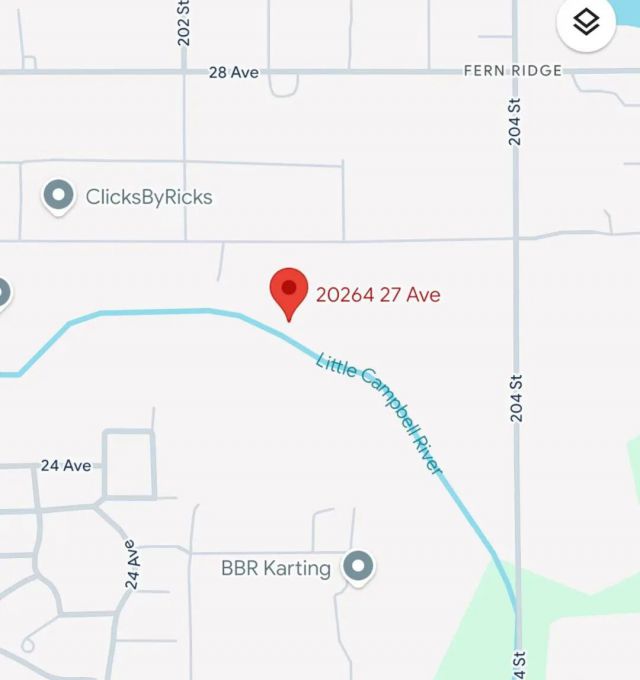Open the ClicksByRicks place marker
Screen dimensions: 640x680
[59, 196]
